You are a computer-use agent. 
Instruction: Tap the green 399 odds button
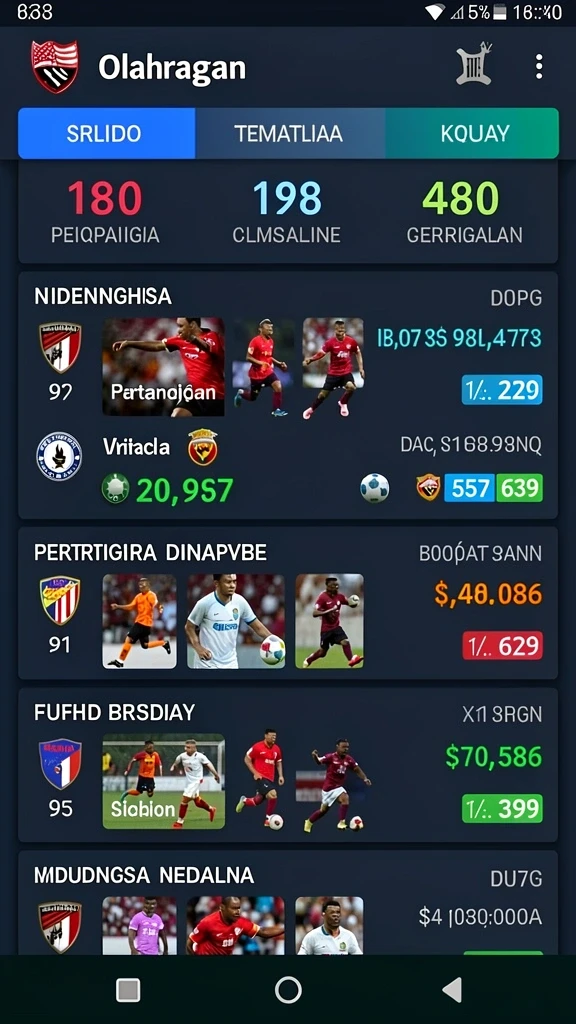pos(502,808)
